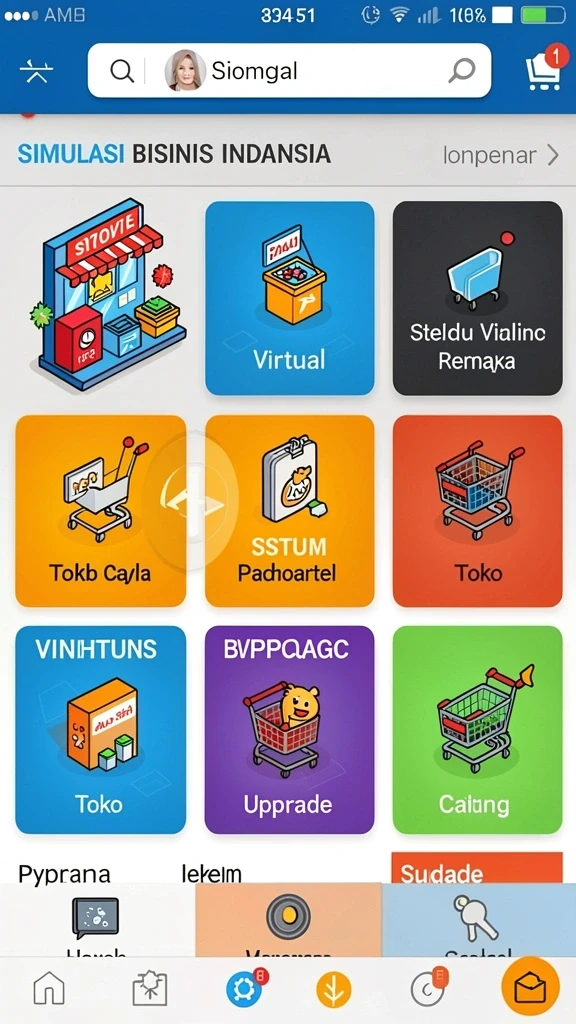Select the BVPPQAGC Upprade tile

coord(289,730)
